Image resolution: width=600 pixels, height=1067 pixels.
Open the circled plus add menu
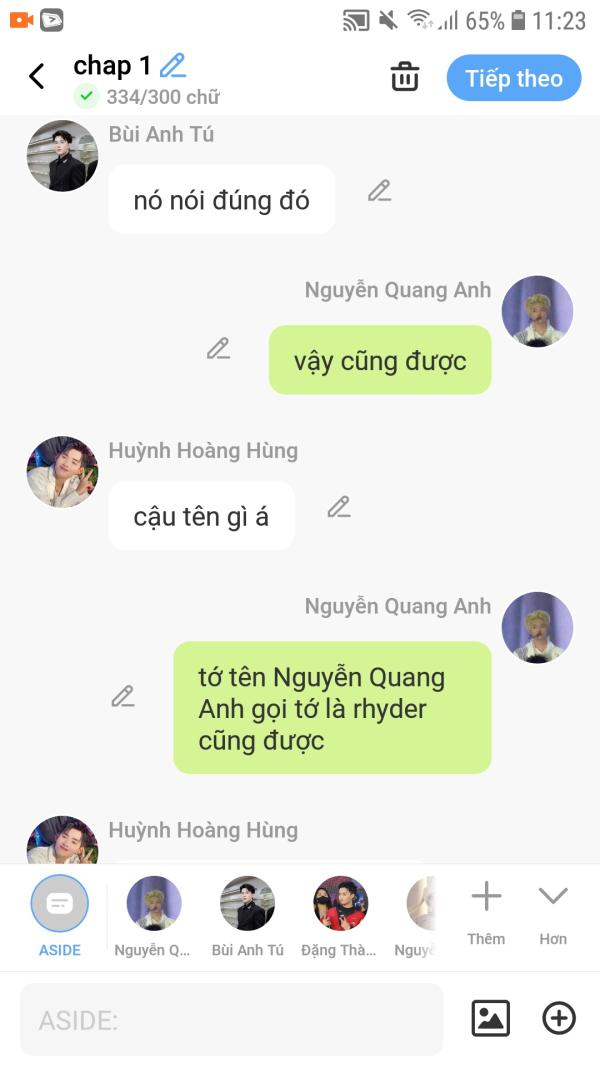559,1018
